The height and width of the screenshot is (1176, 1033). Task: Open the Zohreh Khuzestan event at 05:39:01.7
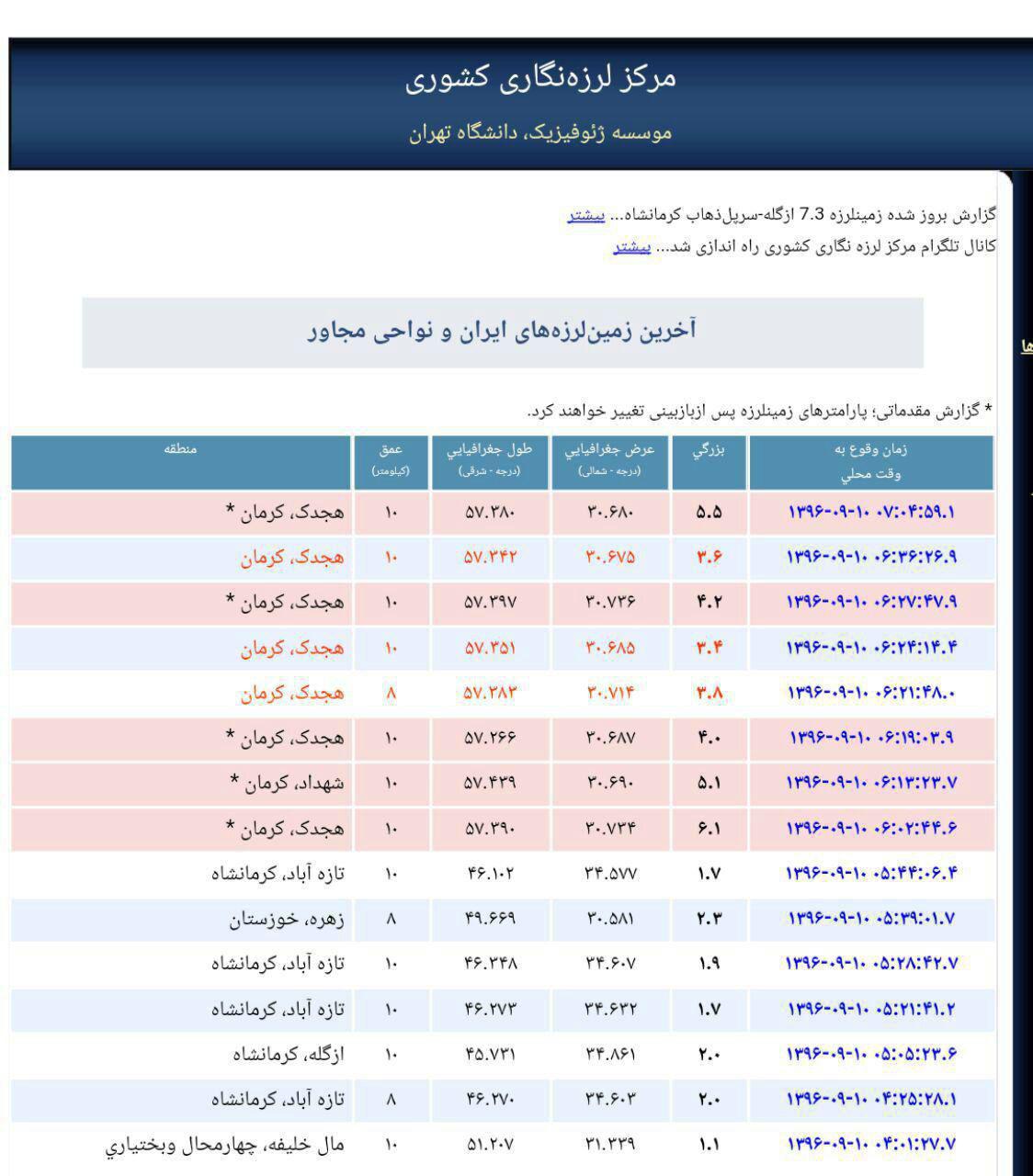point(871,918)
